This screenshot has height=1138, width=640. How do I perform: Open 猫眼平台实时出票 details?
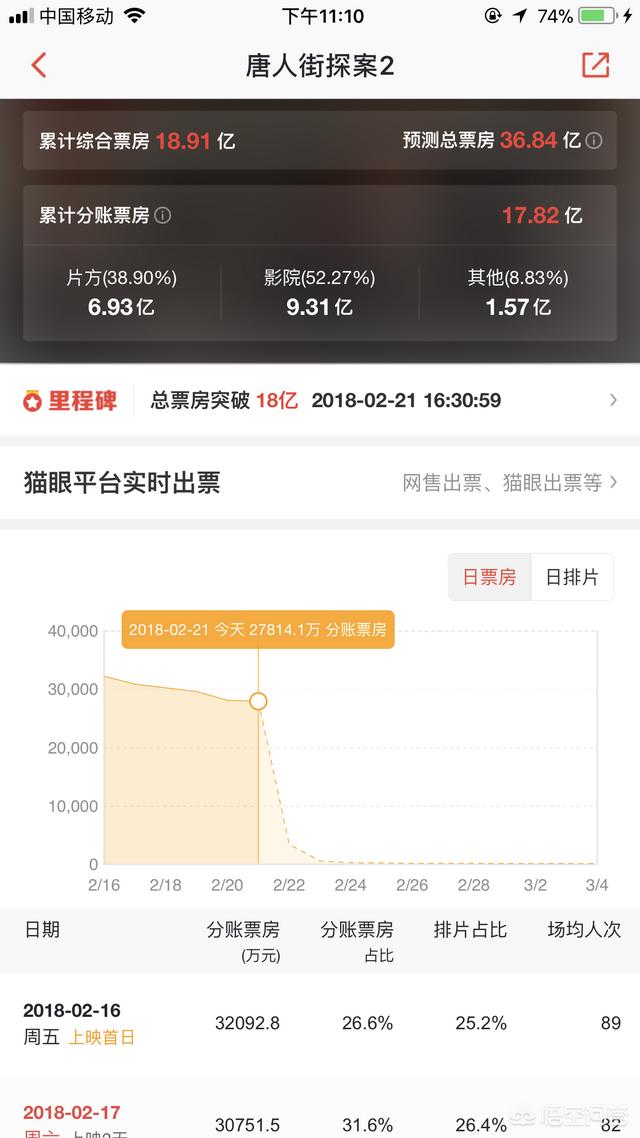(320, 483)
